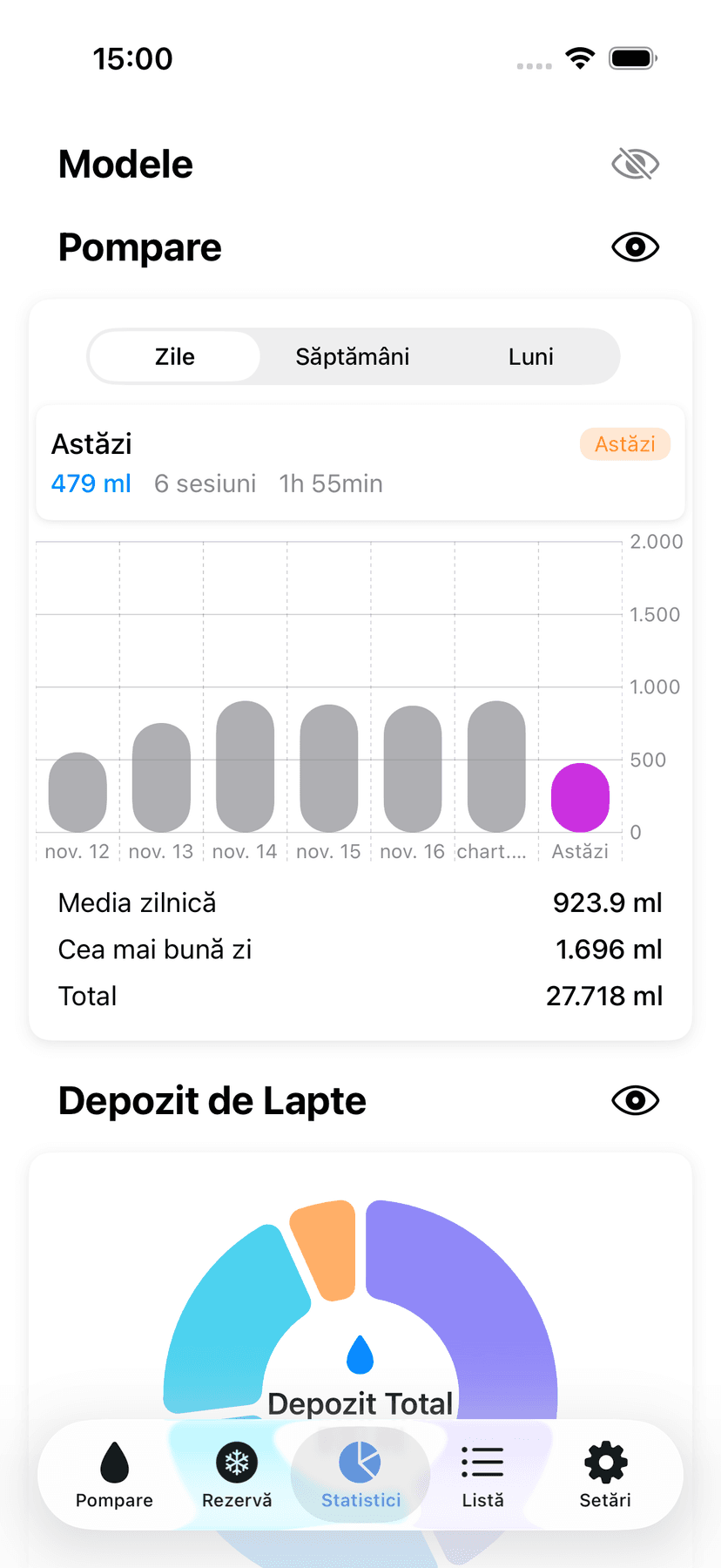
Task: Select the nov. 14 bar in chart
Action: coord(245,767)
